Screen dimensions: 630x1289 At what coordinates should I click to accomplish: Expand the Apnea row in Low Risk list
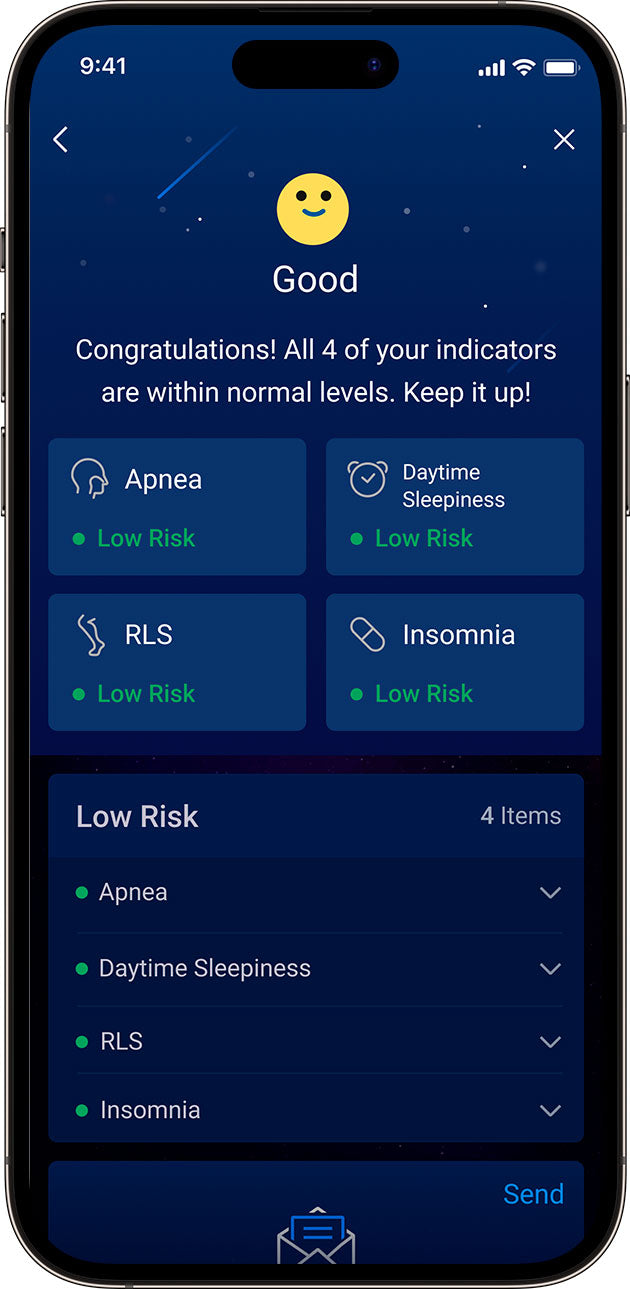pos(317,893)
